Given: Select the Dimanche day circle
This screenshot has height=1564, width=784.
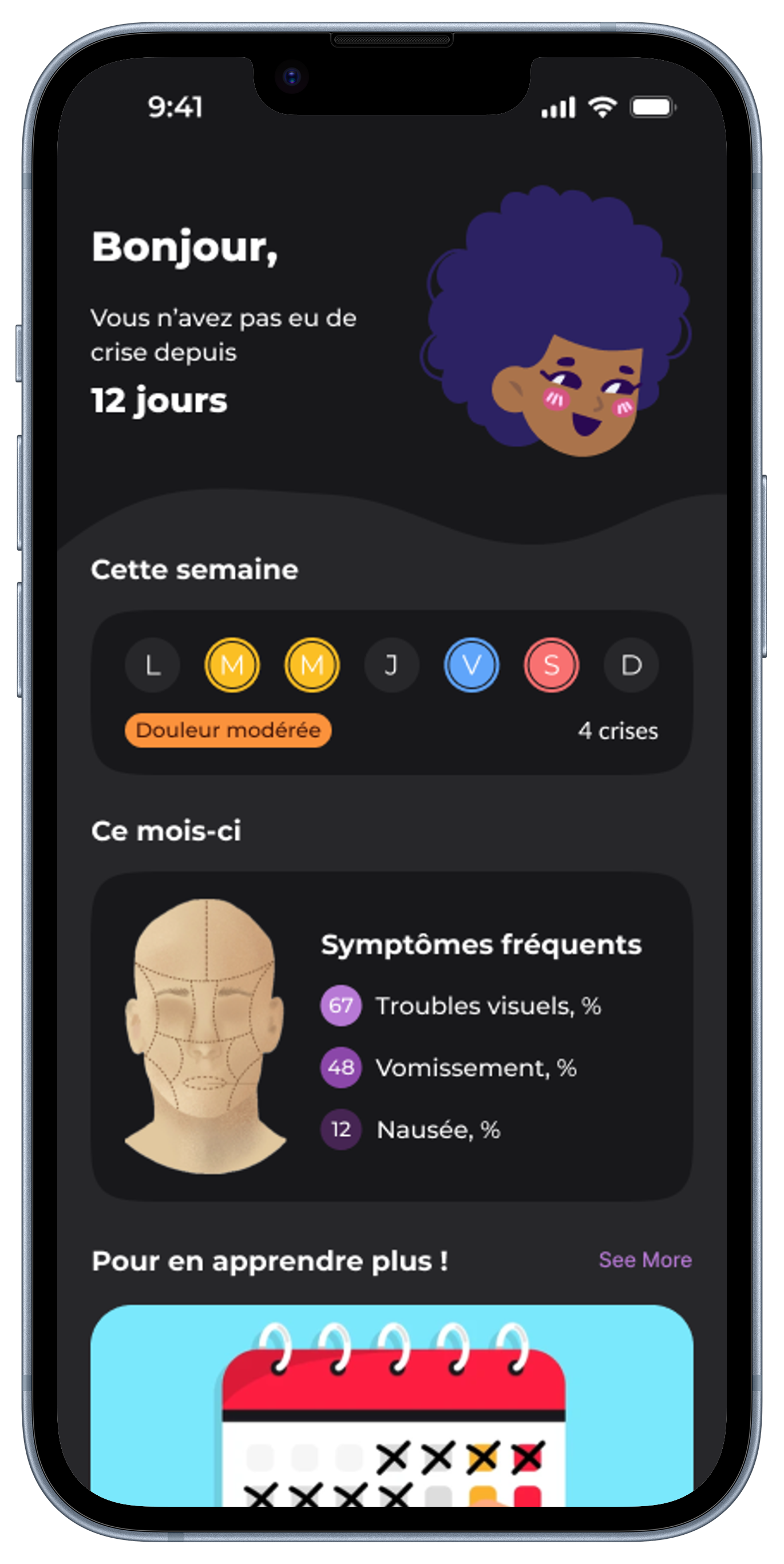Looking at the screenshot, I should click(631, 665).
